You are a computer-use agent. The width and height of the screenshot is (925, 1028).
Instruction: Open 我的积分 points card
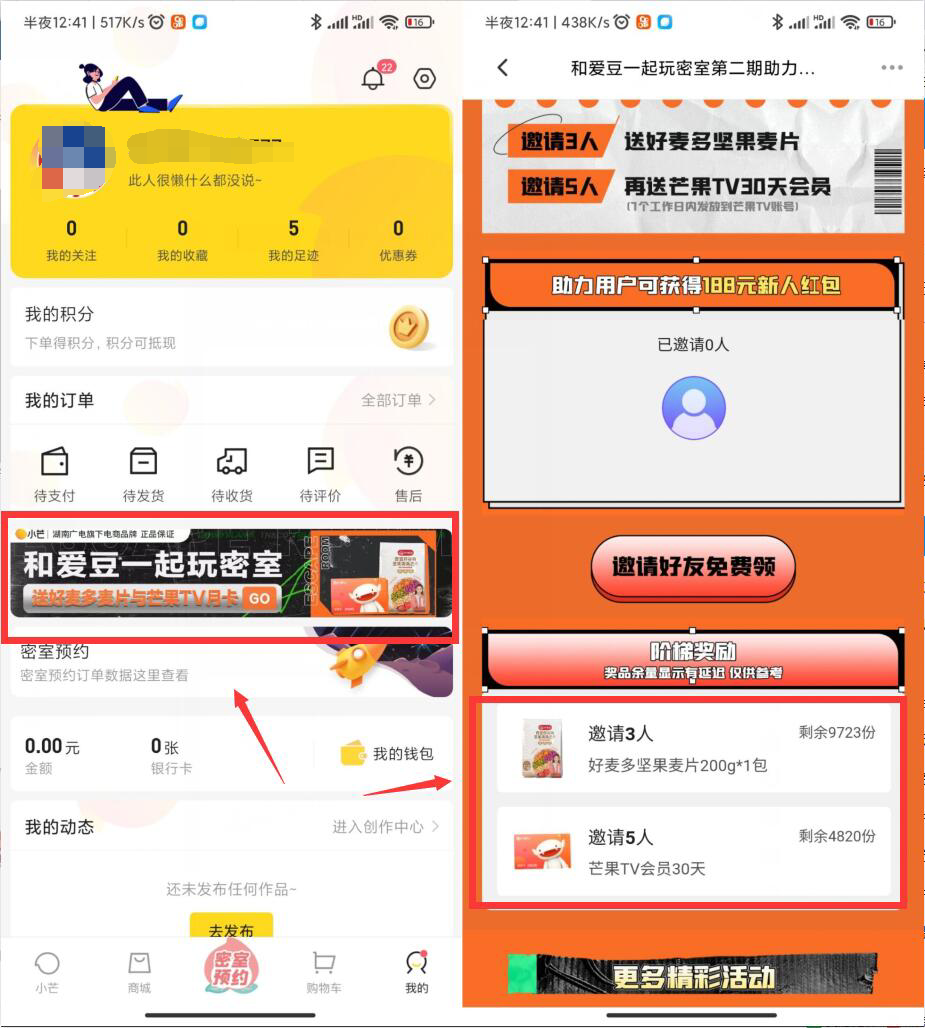(x=231, y=327)
